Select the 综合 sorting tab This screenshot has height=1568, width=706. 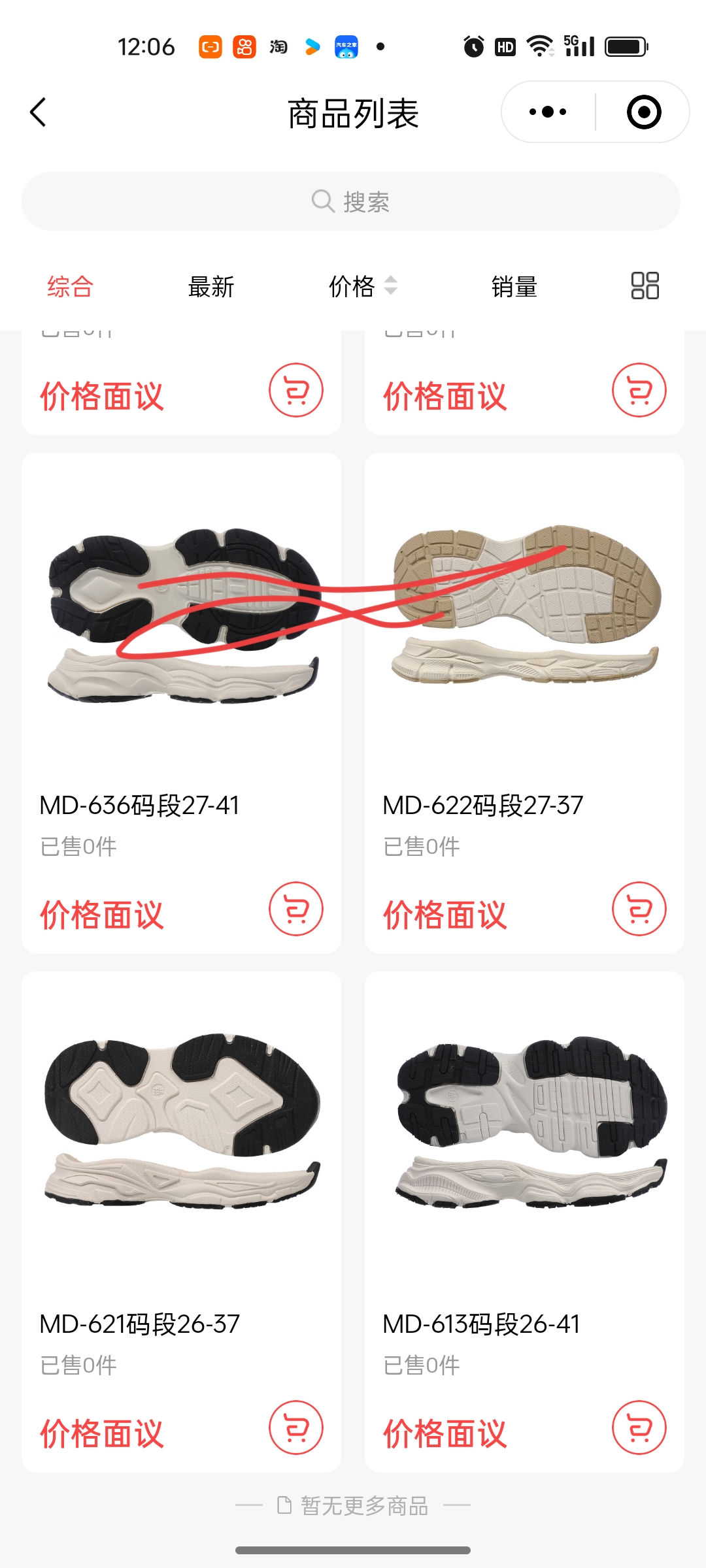70,286
